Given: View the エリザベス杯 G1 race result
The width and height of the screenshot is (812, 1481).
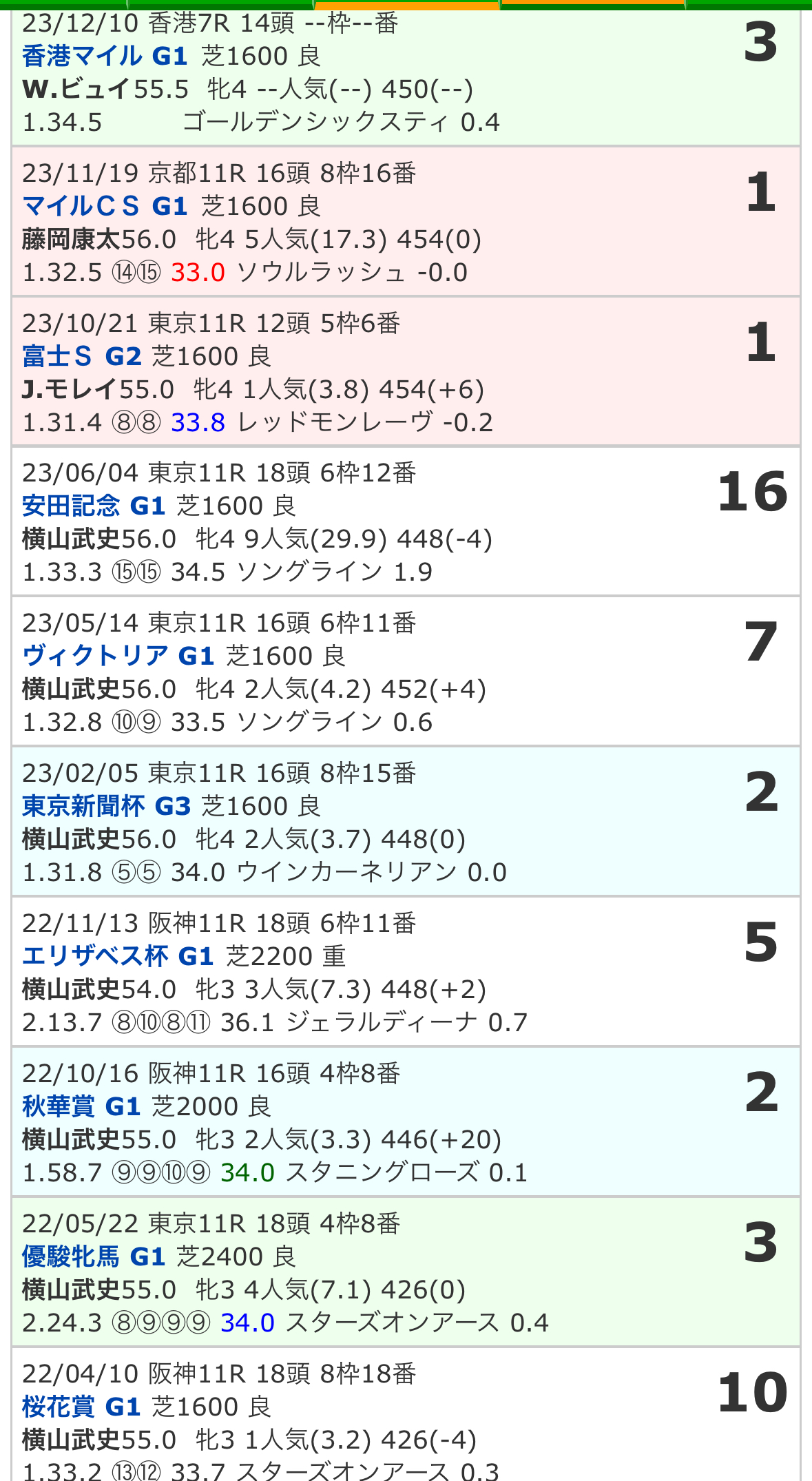Looking at the screenshot, I should coord(118,956).
